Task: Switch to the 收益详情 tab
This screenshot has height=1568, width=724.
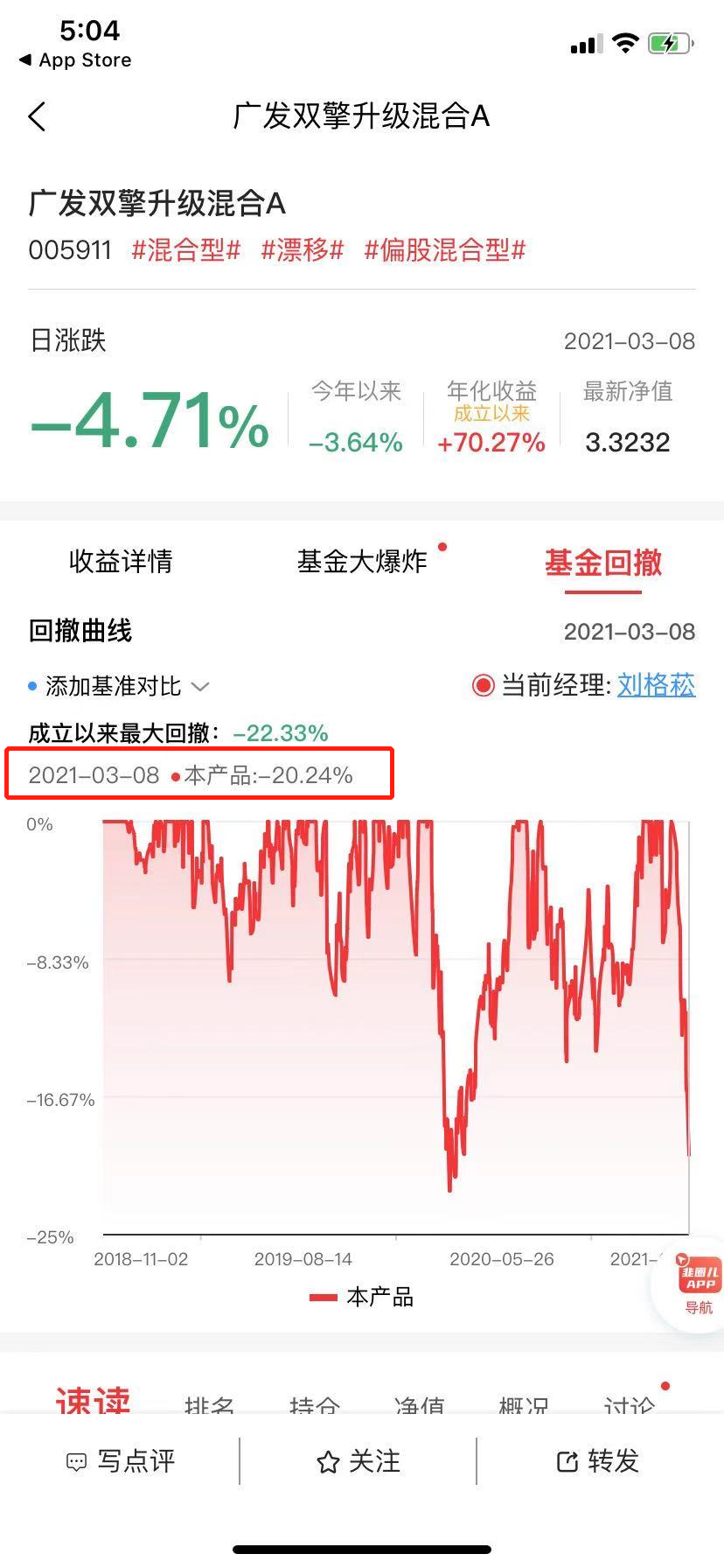Action: click(x=121, y=561)
